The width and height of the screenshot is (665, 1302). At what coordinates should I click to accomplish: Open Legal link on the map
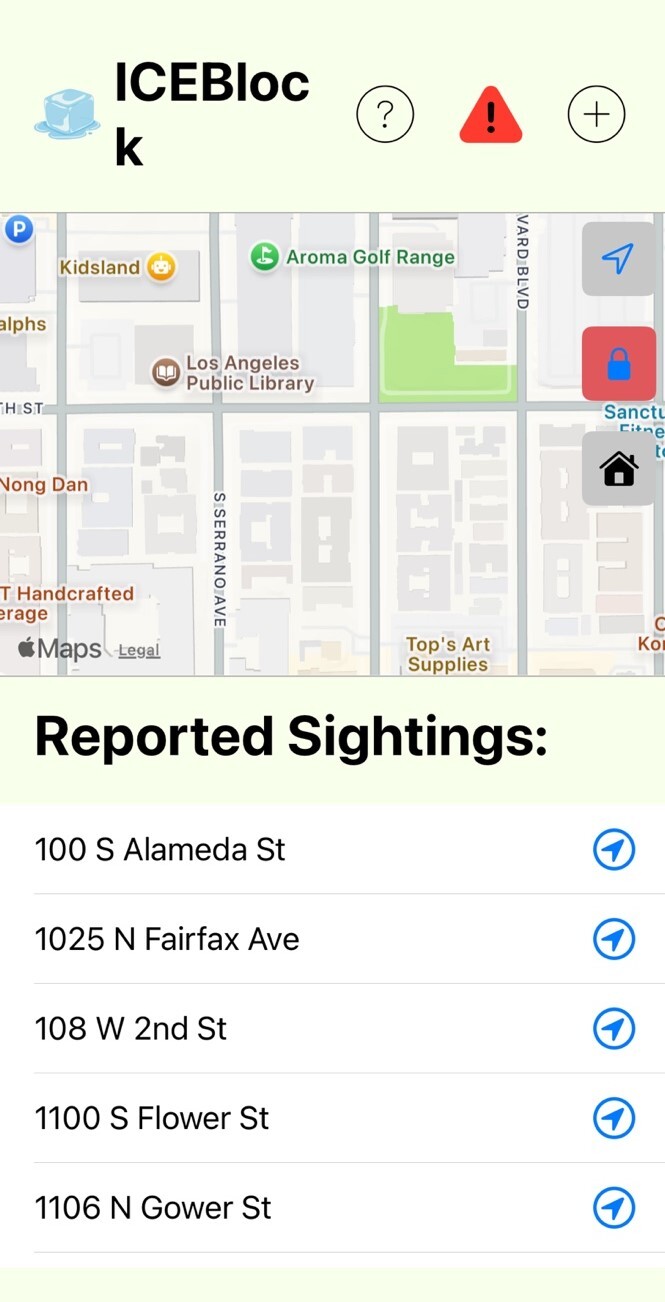139,650
